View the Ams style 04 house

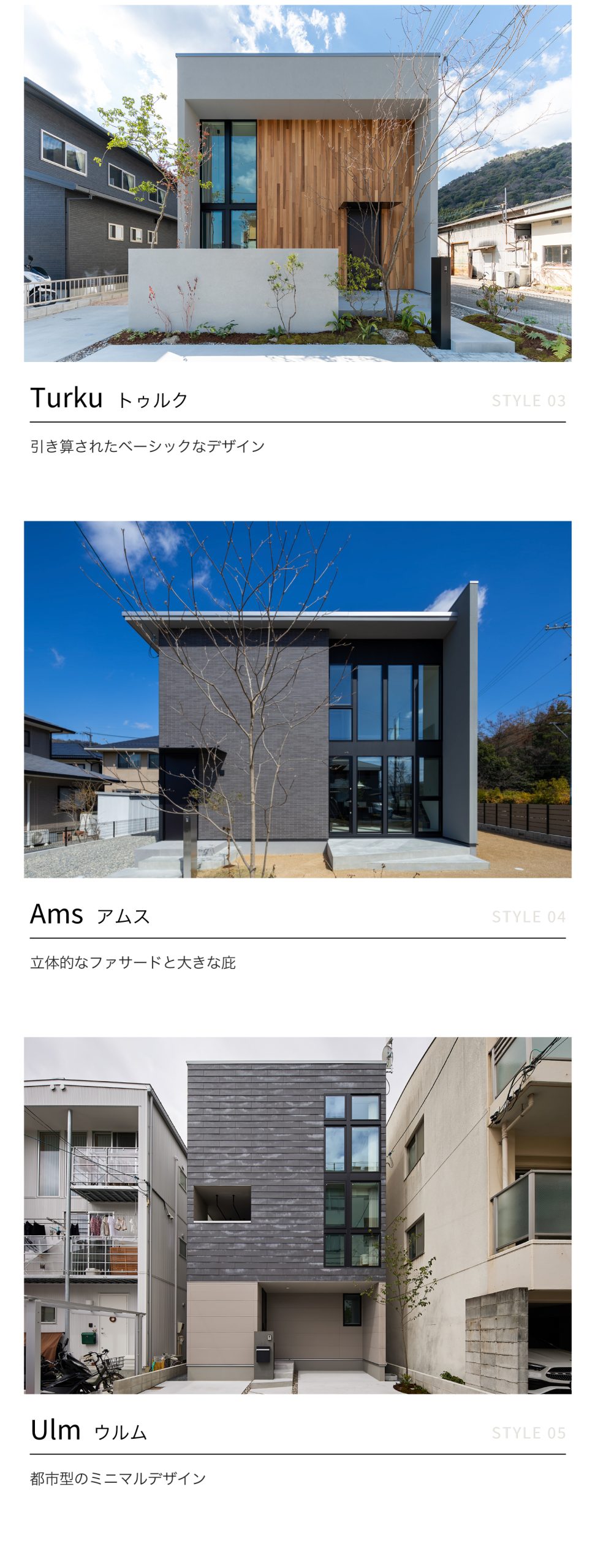[x=297, y=699]
